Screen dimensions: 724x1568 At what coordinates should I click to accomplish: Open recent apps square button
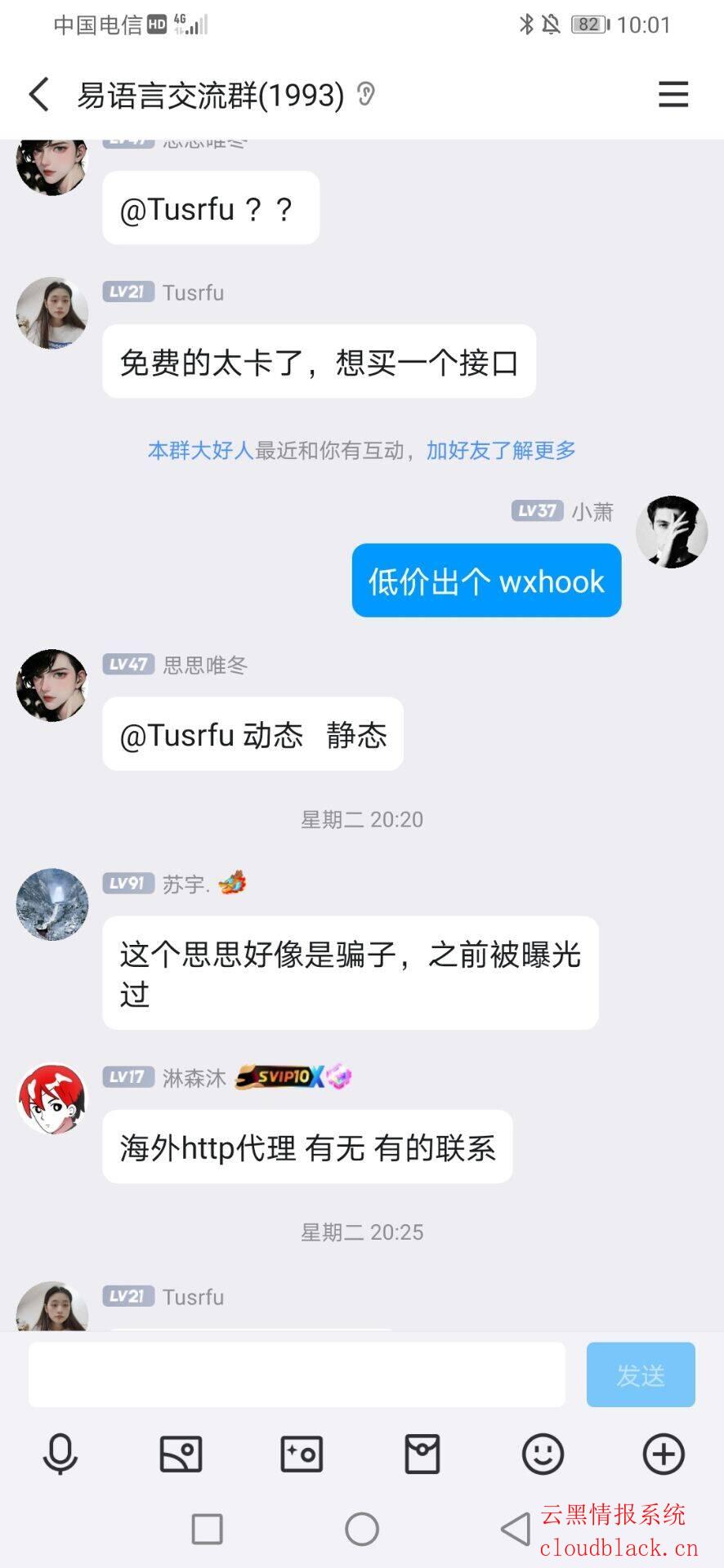pyautogui.click(x=207, y=1529)
